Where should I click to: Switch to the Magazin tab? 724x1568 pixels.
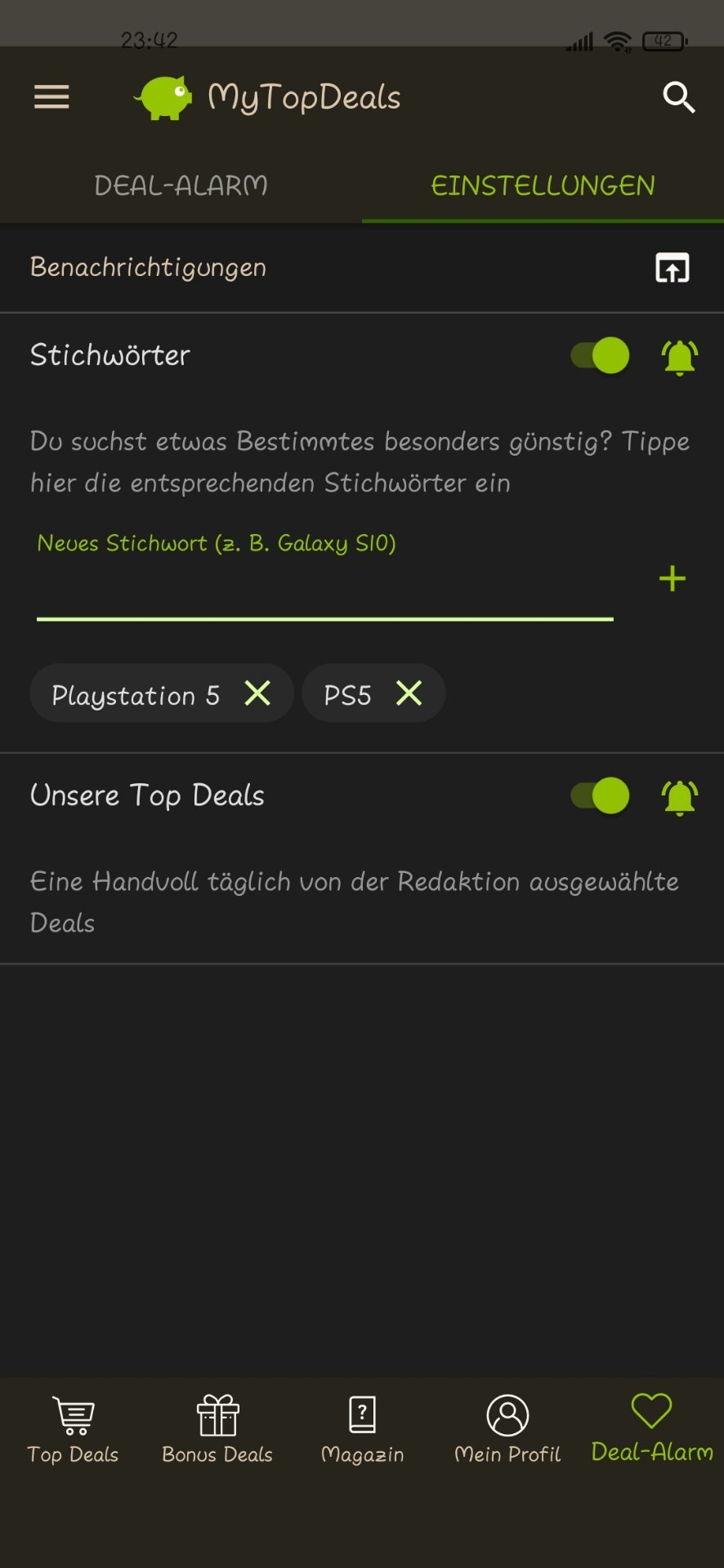point(362,1428)
